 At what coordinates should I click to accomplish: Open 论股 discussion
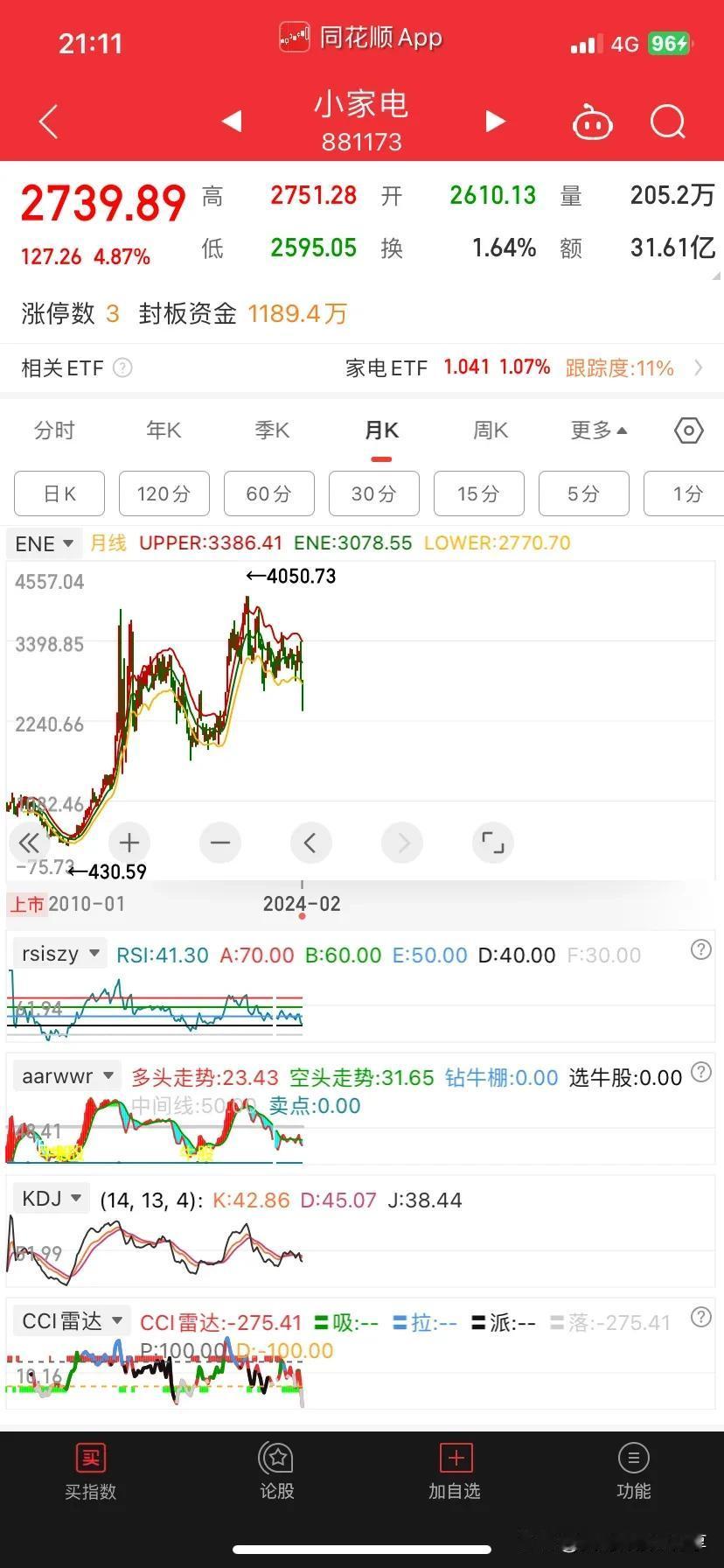tap(276, 1472)
